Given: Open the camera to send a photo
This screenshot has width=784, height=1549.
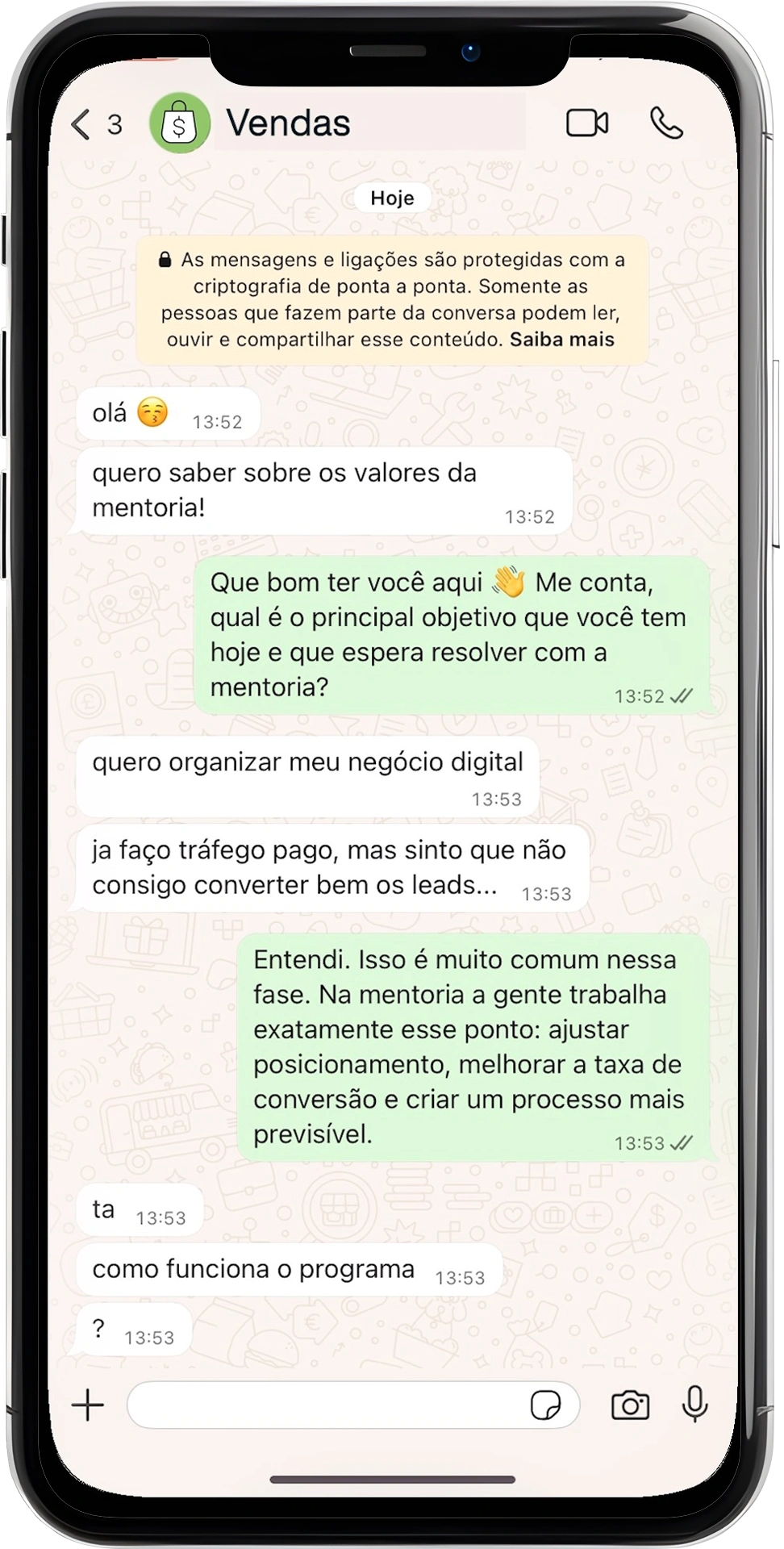Looking at the screenshot, I should click(x=630, y=1405).
